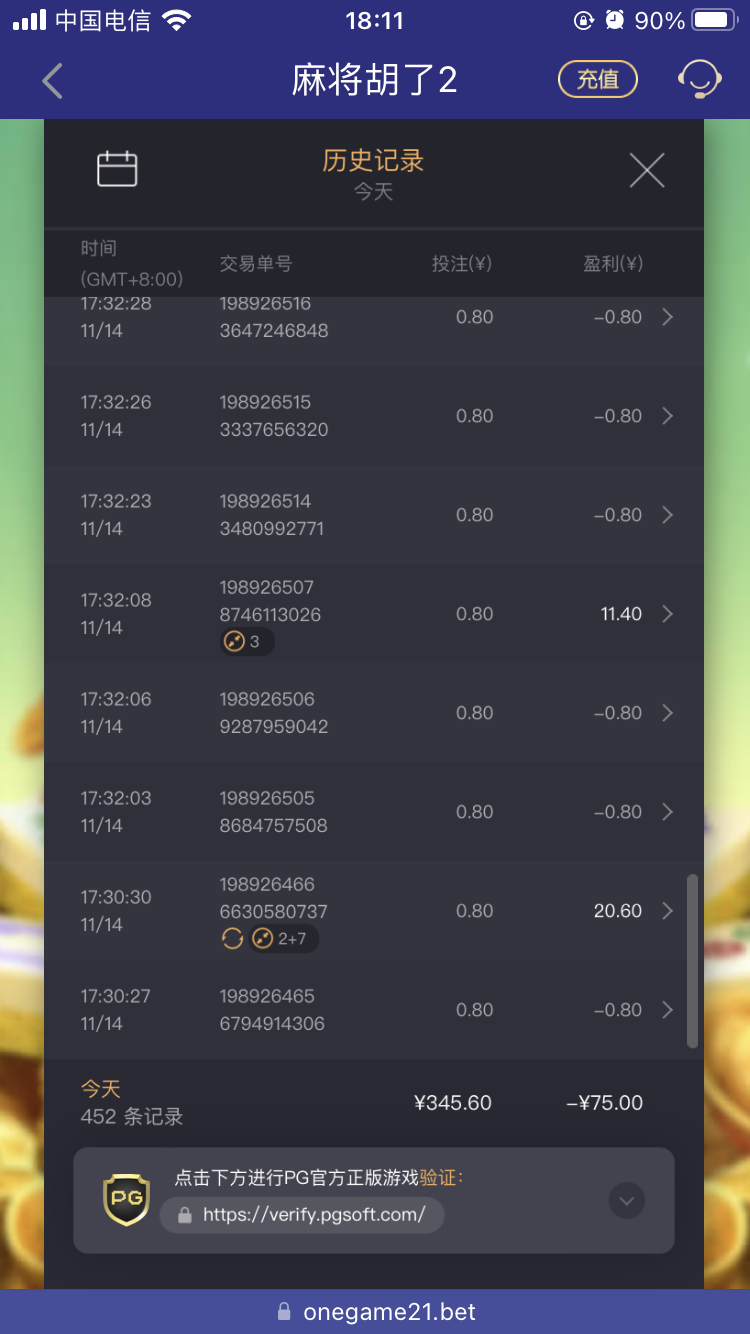
Task: View details of transaction 198926465
Action: pyautogui.click(x=667, y=1010)
